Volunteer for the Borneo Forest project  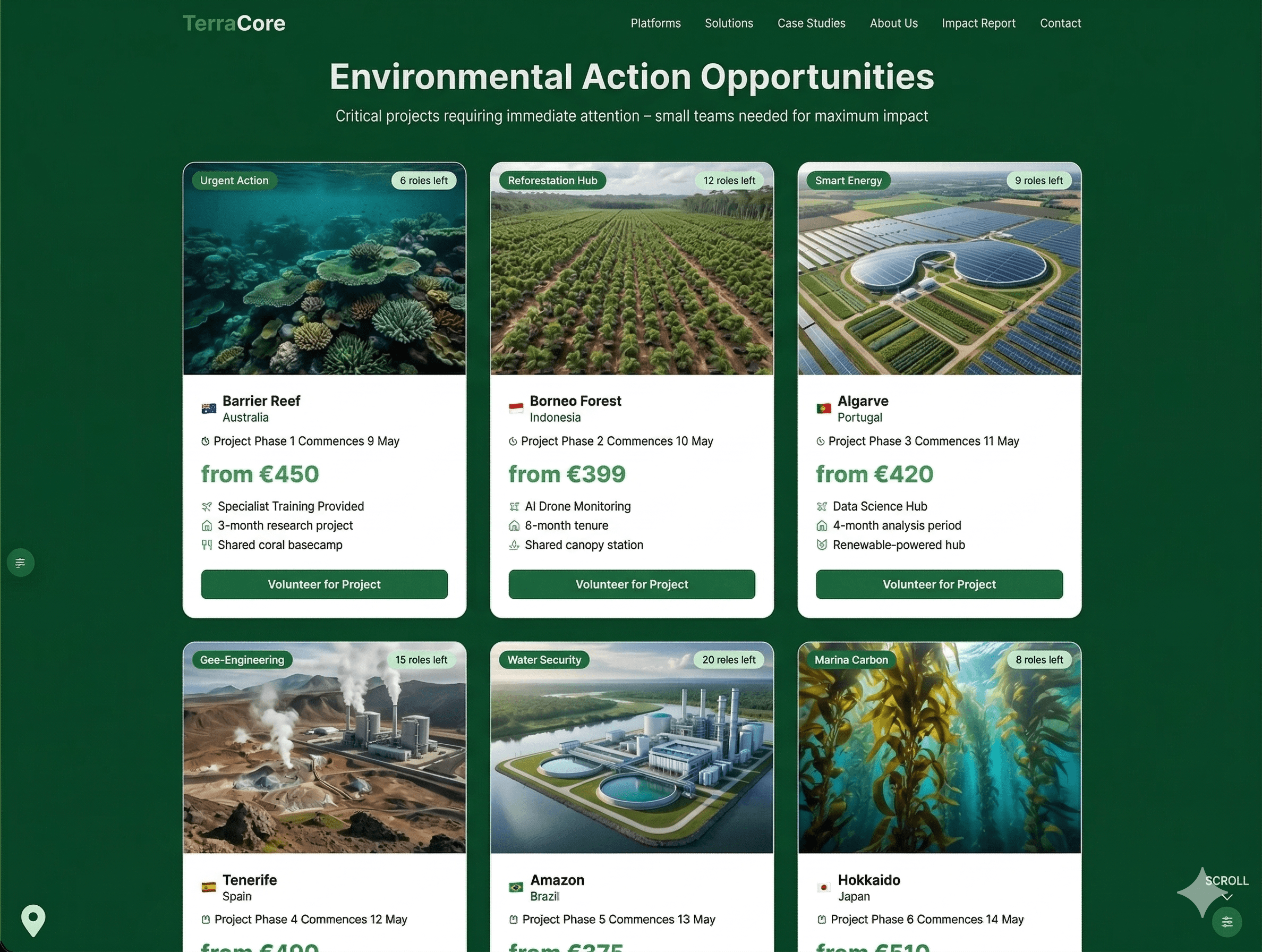click(632, 584)
